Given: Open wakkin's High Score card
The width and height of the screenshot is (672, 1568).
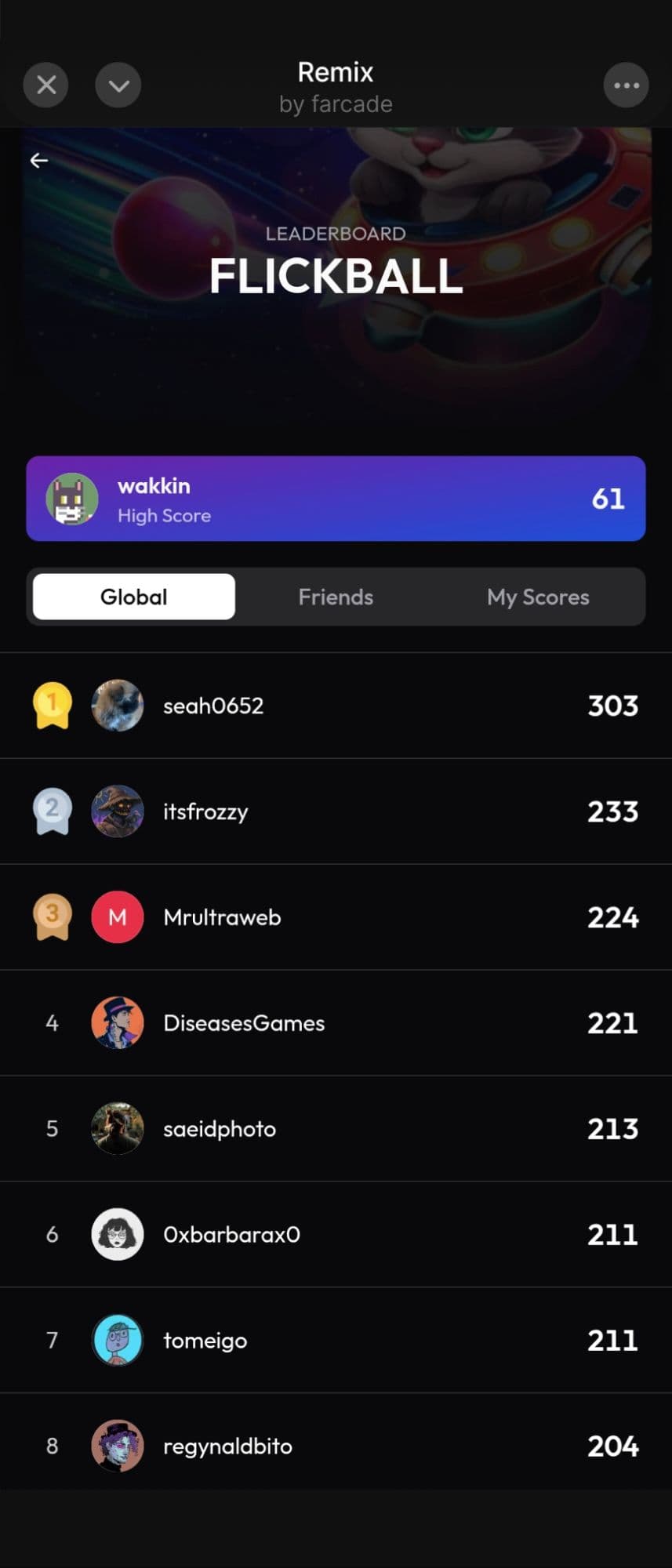Looking at the screenshot, I should pos(336,499).
